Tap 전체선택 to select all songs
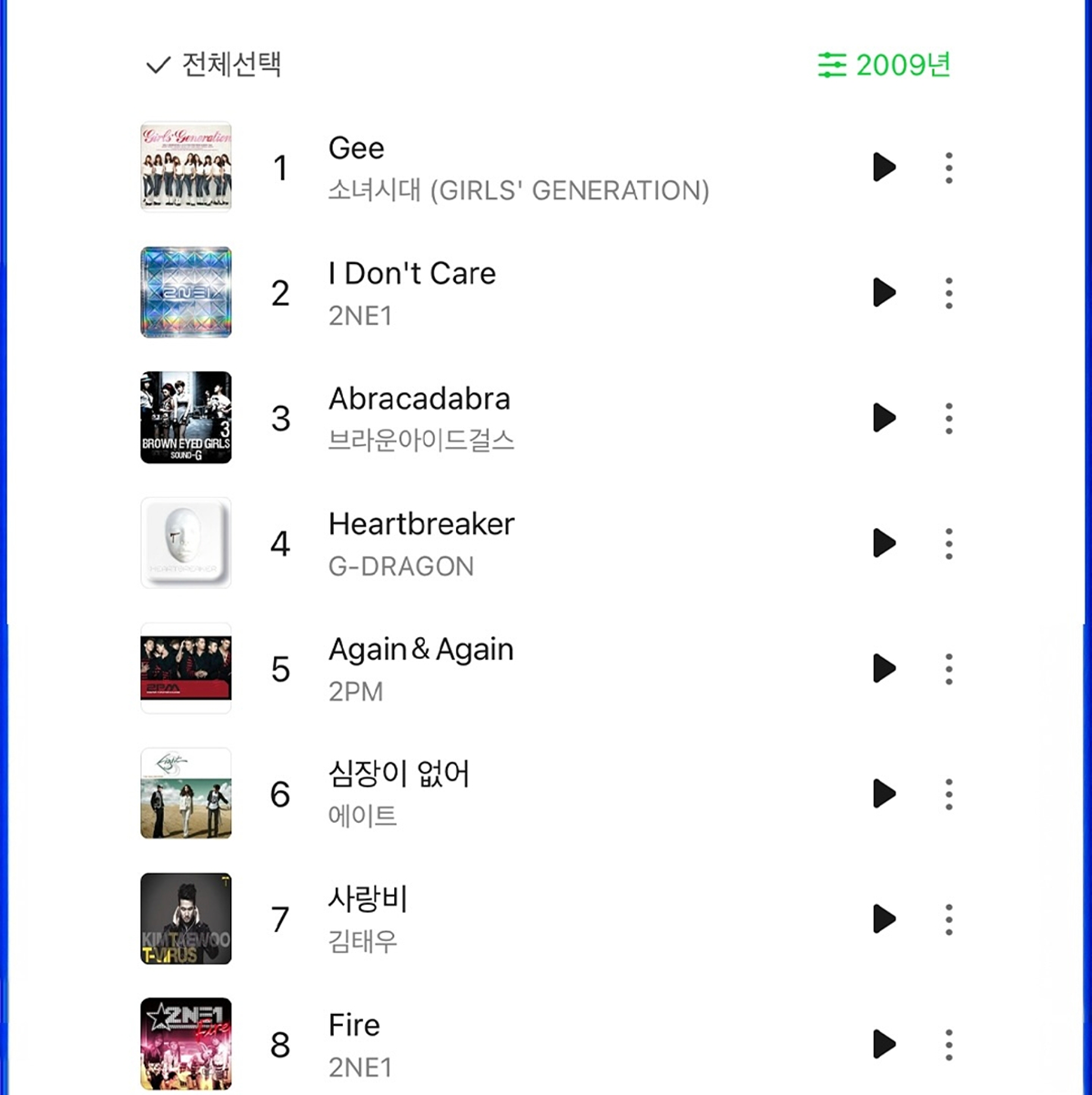Screen dimensions: 1092x1095 click(215, 65)
